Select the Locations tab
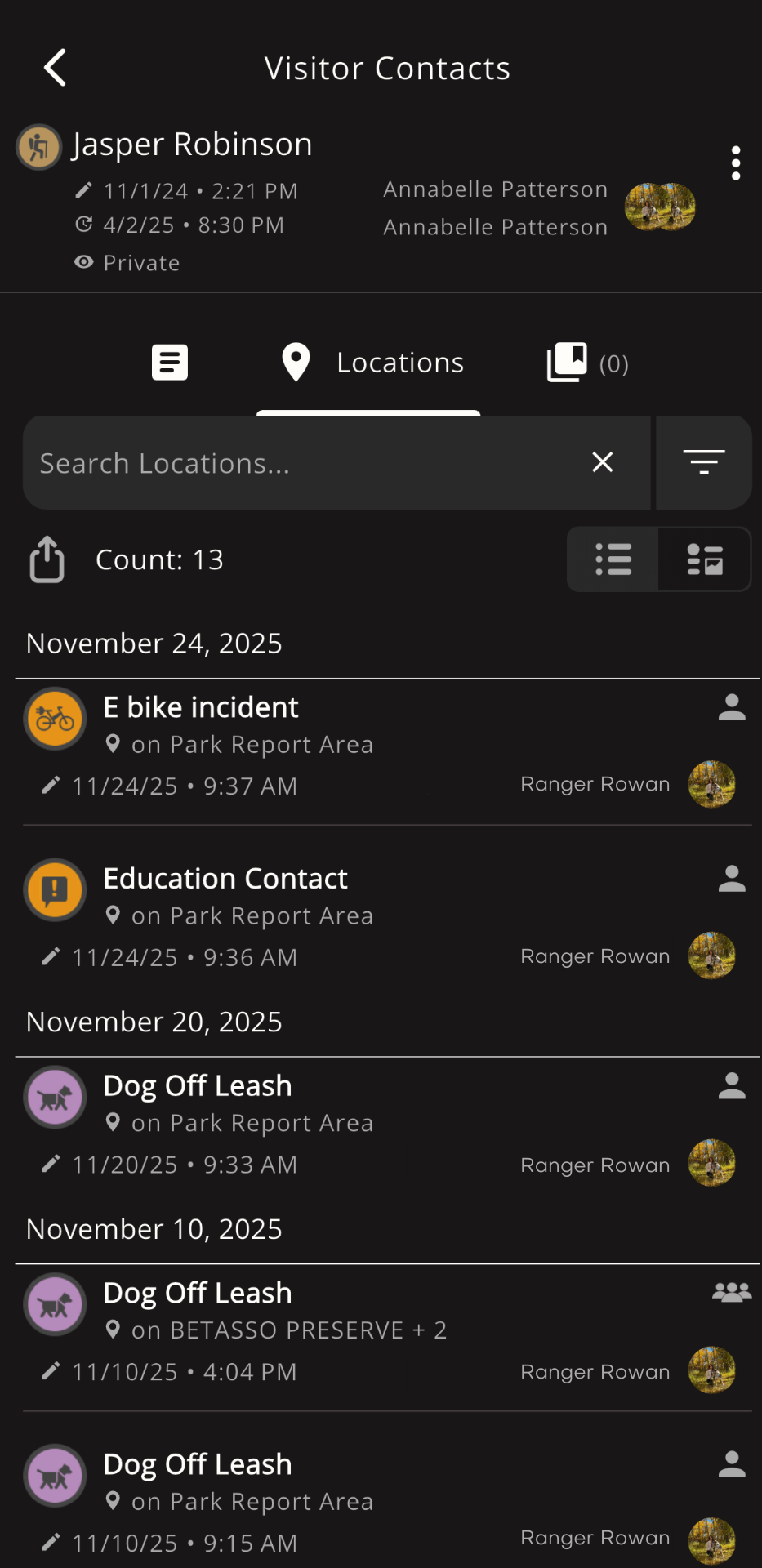The image size is (762, 1568). pos(372,363)
